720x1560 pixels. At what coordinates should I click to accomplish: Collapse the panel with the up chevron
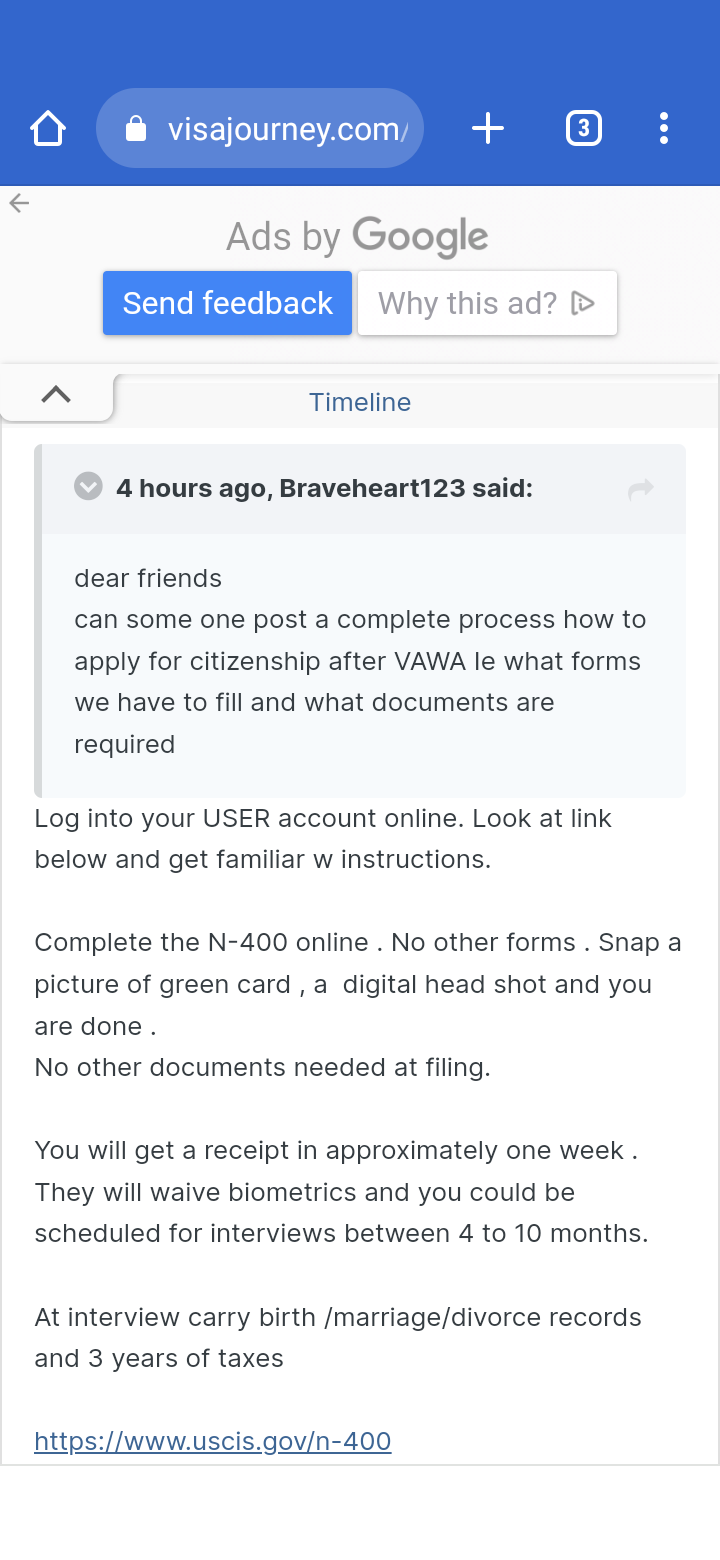[x=56, y=395]
